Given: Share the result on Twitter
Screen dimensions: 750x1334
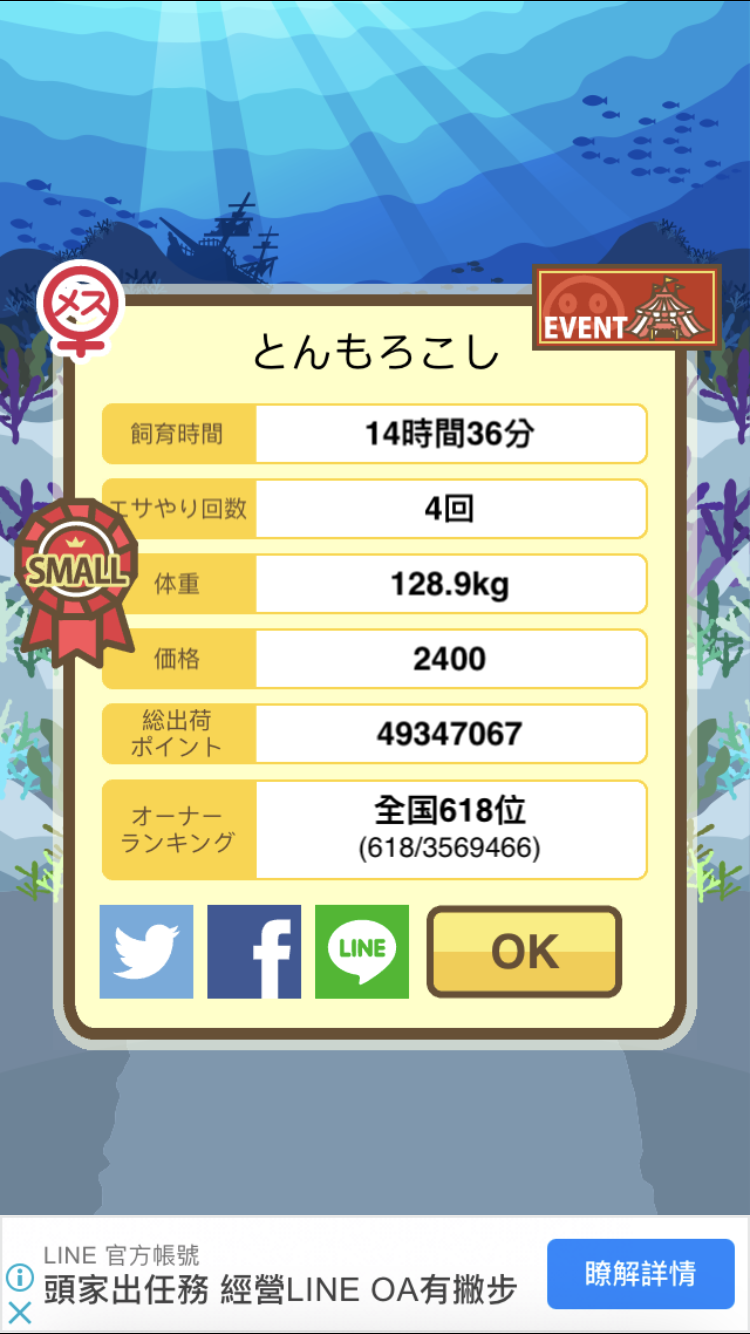Looking at the screenshot, I should point(146,952).
